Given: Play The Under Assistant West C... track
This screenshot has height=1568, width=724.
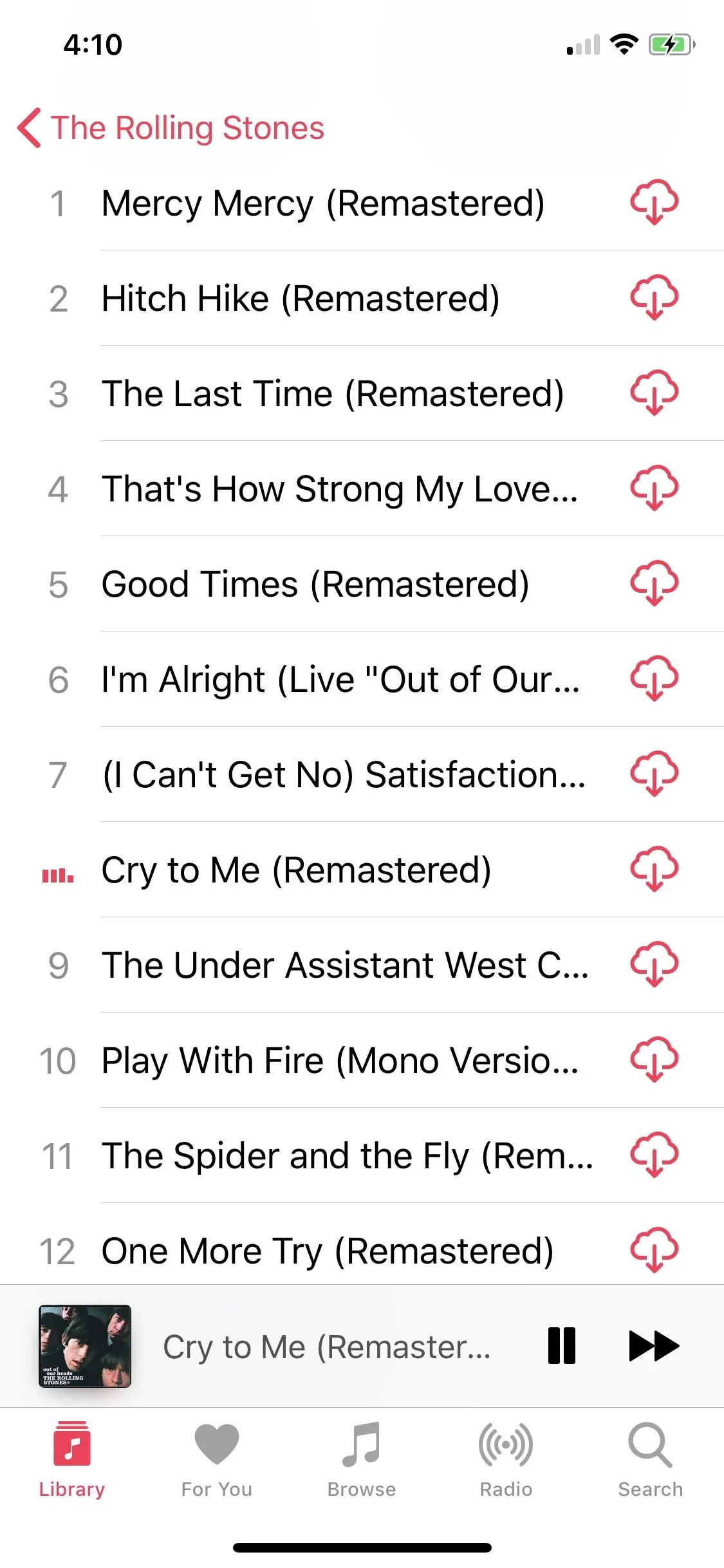Looking at the screenshot, I should [x=345, y=965].
